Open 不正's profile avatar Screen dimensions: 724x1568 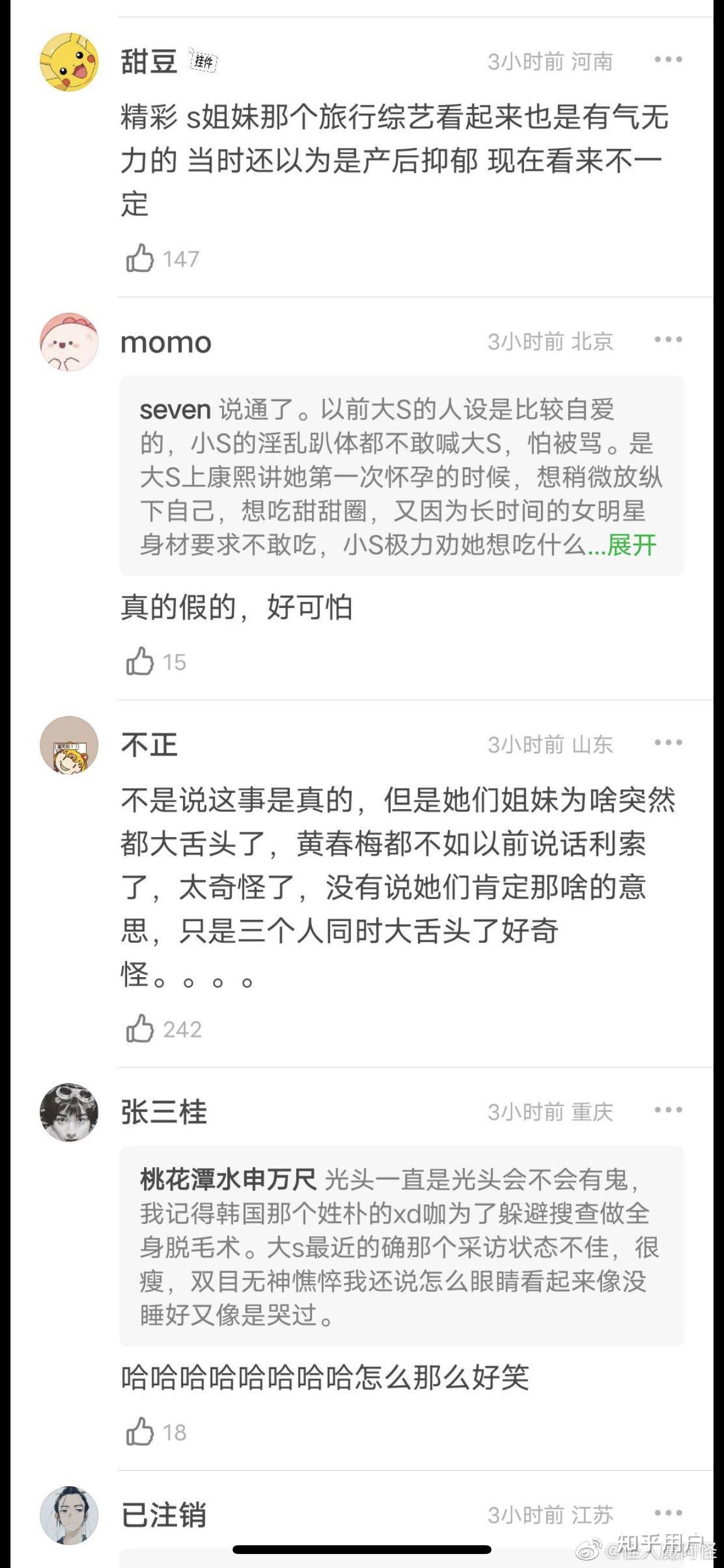point(69,745)
